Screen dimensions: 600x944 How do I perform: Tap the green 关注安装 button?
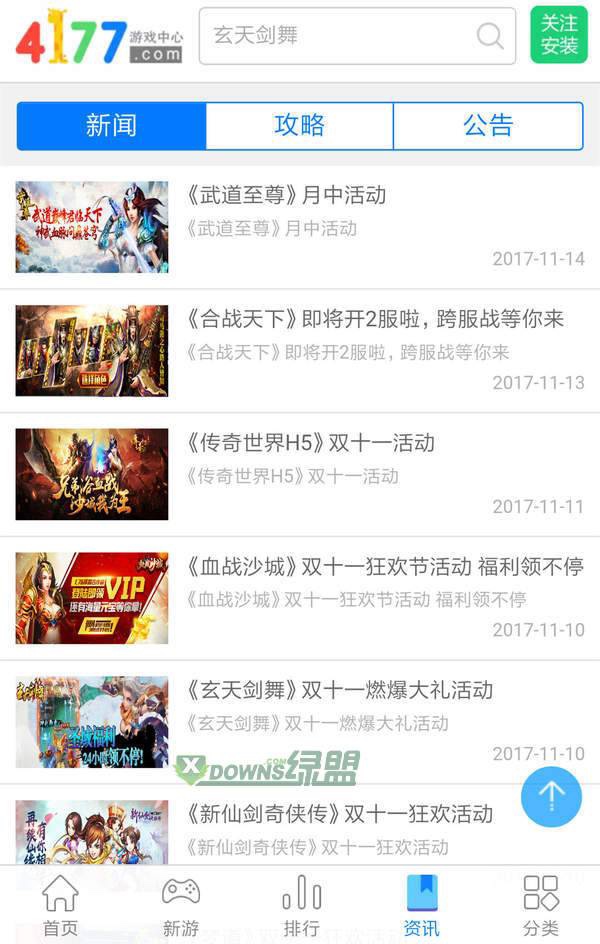[559, 36]
